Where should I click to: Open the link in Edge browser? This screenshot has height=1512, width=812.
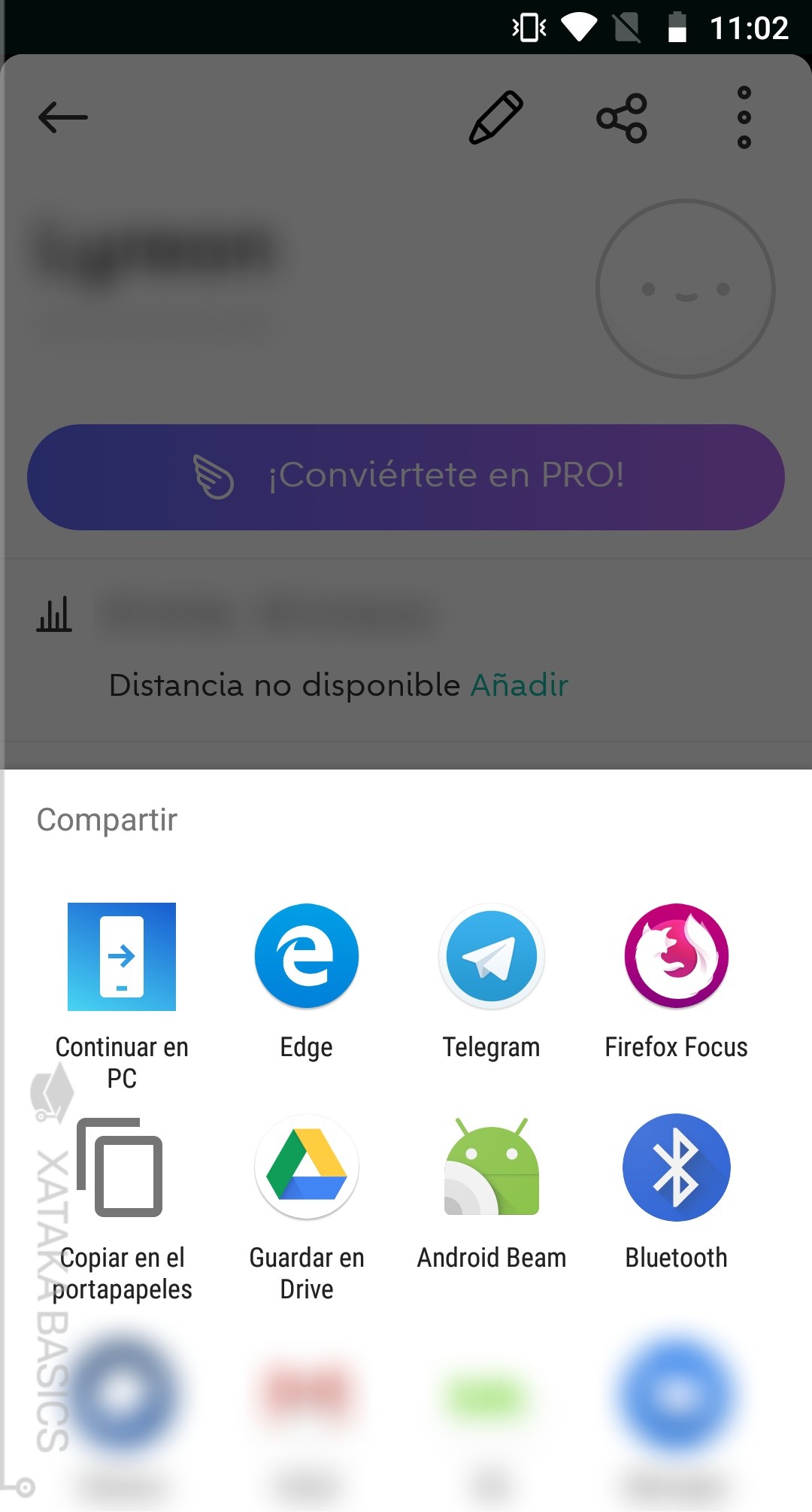305,956
